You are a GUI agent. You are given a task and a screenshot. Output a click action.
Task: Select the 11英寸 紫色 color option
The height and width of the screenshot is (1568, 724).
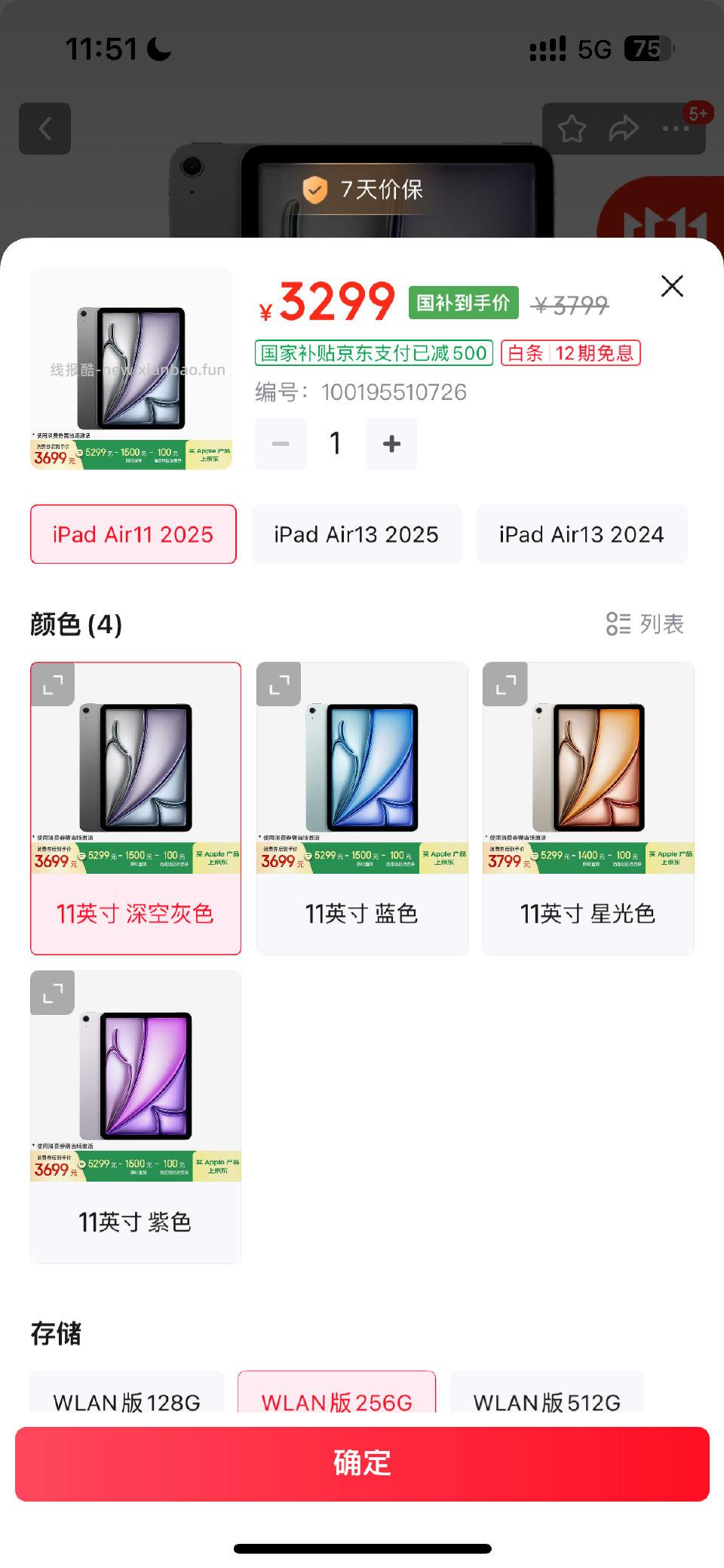[x=135, y=1222]
